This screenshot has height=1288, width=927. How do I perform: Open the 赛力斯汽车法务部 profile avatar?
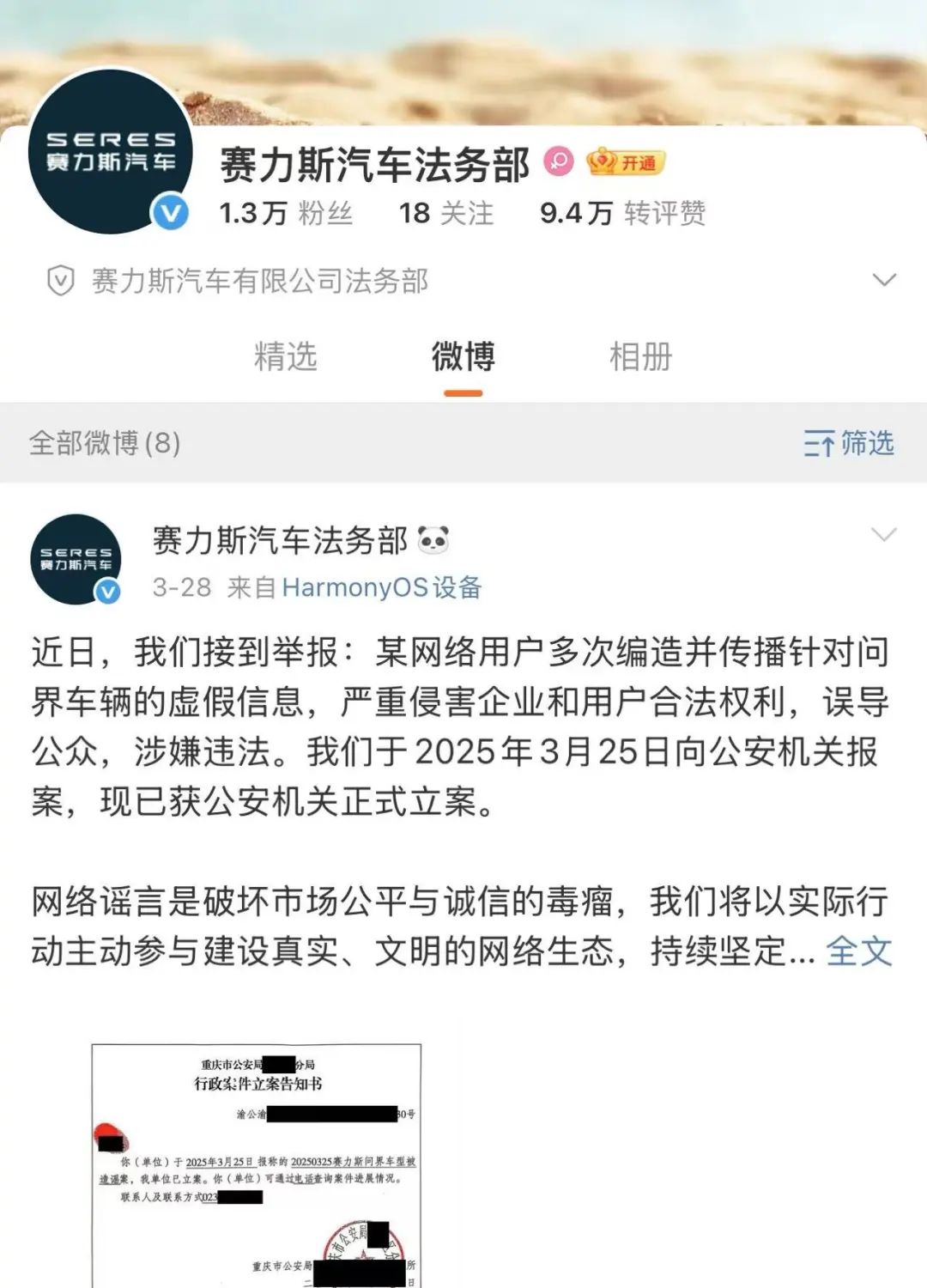coord(110,151)
